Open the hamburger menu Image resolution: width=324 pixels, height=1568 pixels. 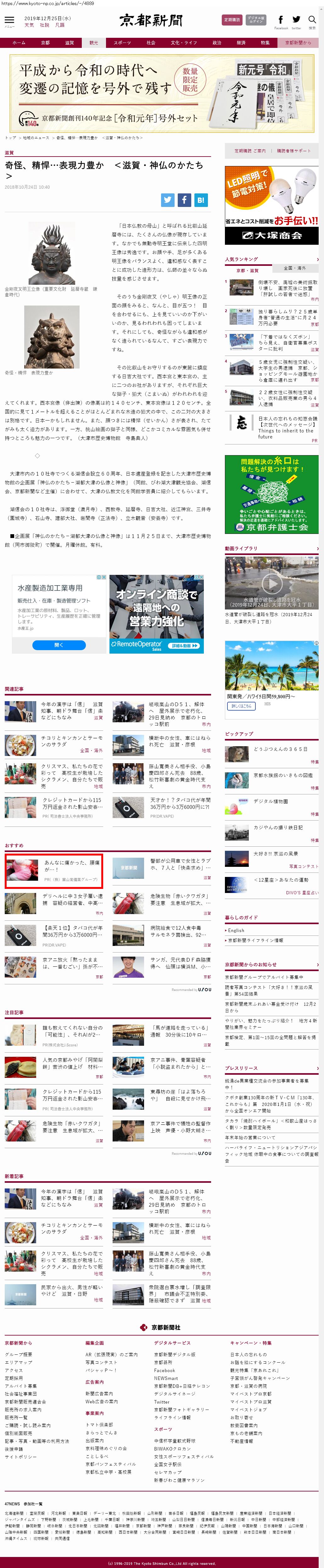(9, 21)
